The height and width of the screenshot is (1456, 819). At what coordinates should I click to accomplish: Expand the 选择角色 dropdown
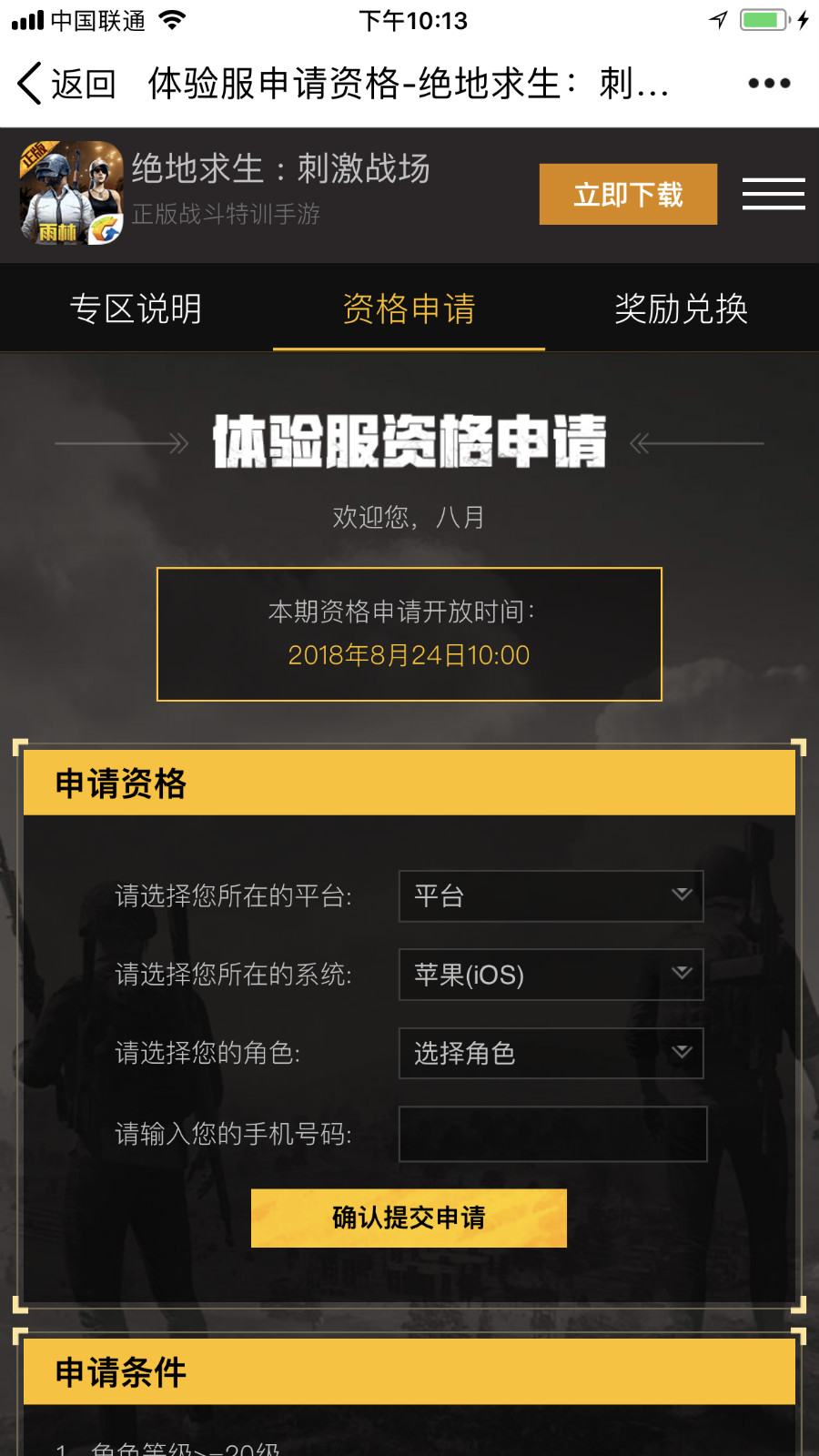click(551, 1054)
